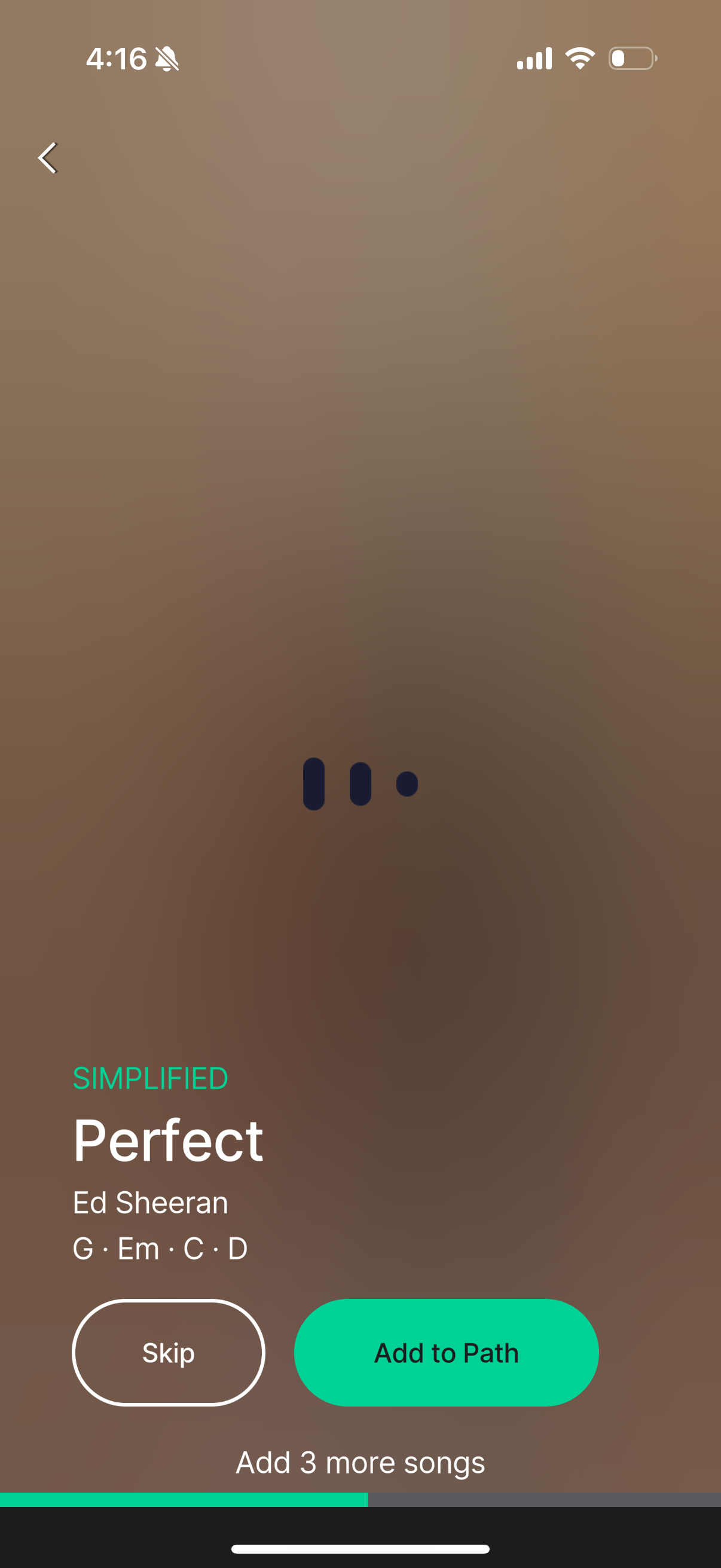This screenshot has width=721, height=1568.
Task: Add Perfect to your Path
Action: tap(446, 1353)
